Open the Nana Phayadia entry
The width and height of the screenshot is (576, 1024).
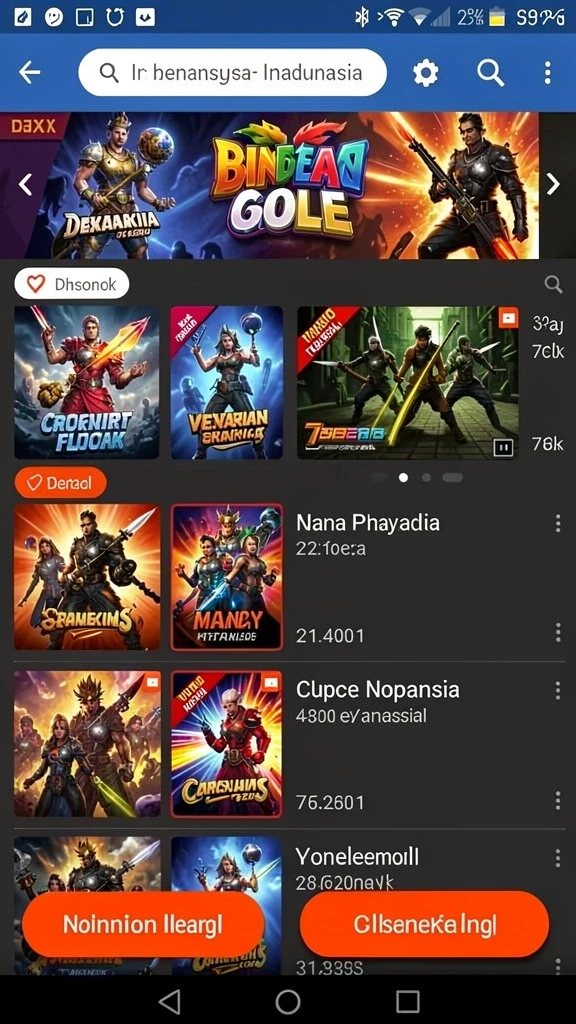(368, 522)
